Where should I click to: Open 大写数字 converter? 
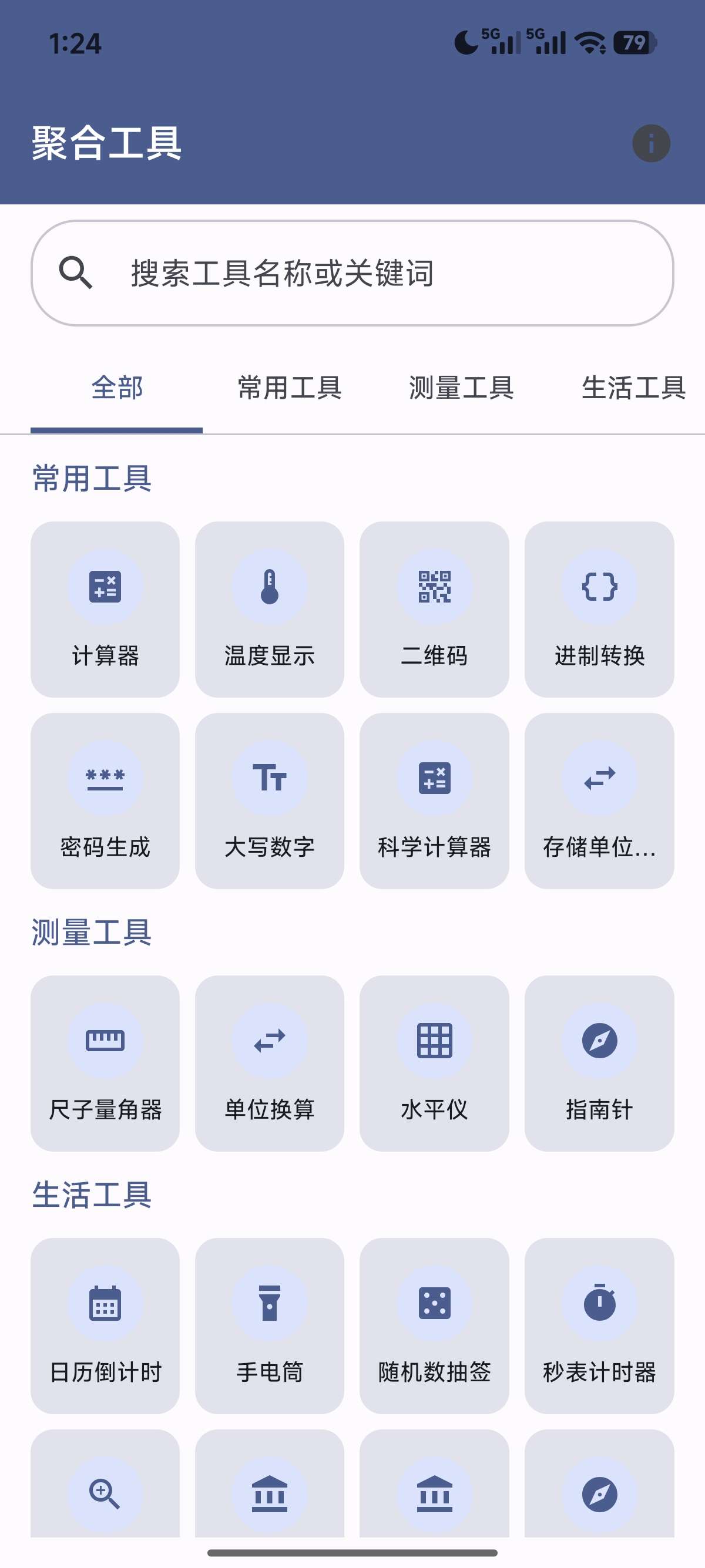coord(270,801)
